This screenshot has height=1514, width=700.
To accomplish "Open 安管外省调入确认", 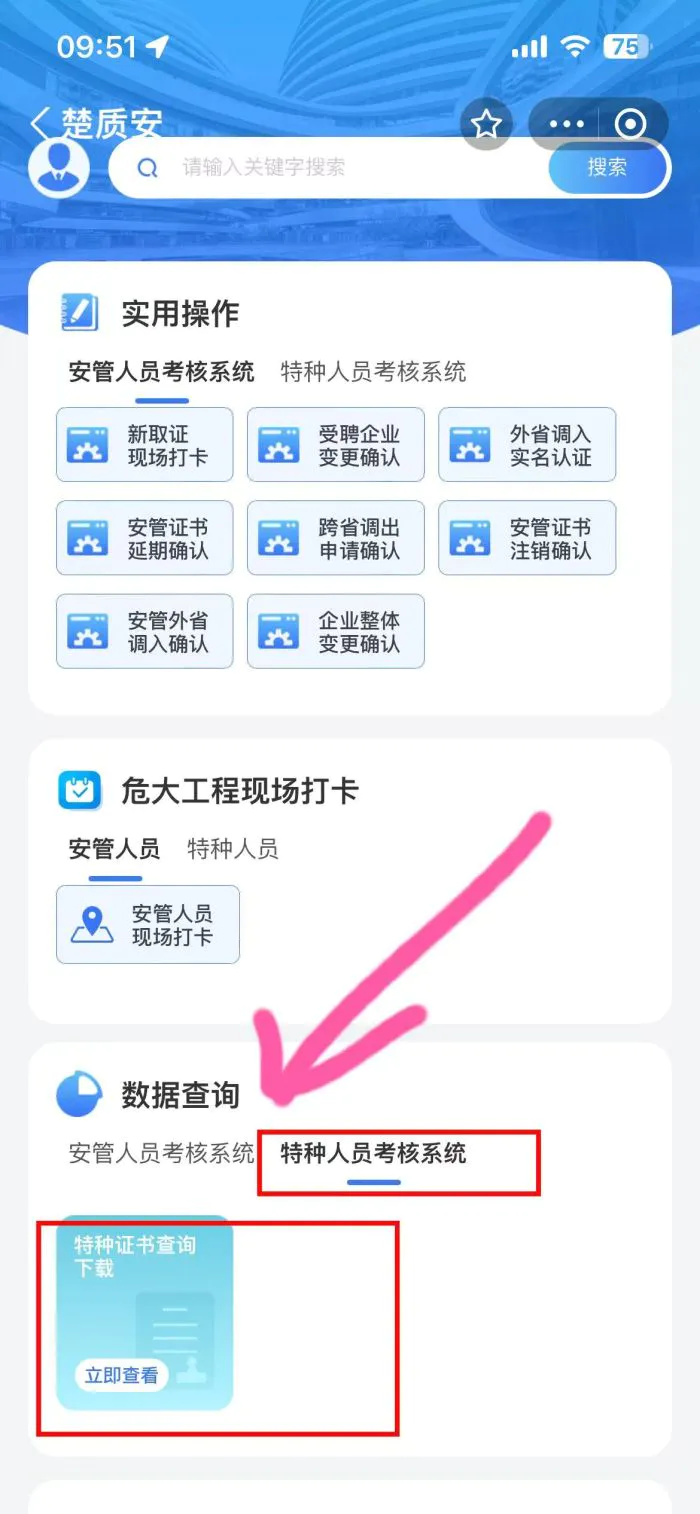I will click(144, 631).
